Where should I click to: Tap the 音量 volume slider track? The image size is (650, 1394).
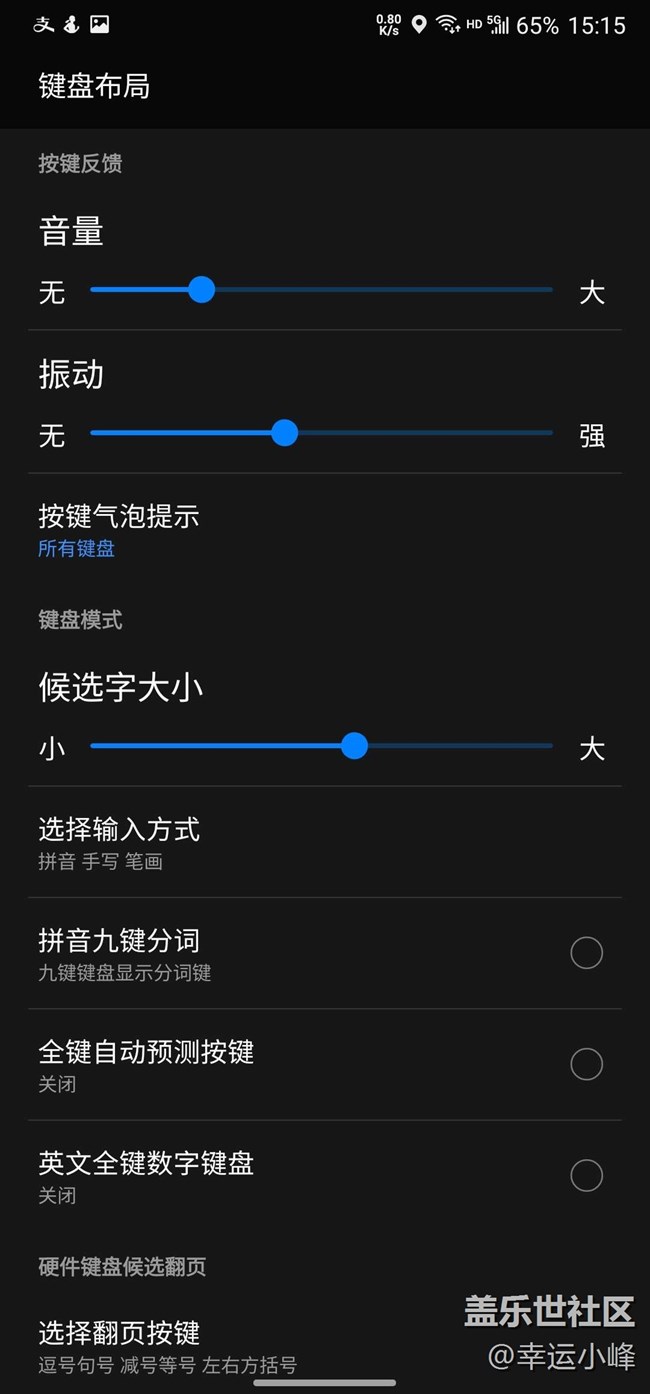[x=321, y=290]
